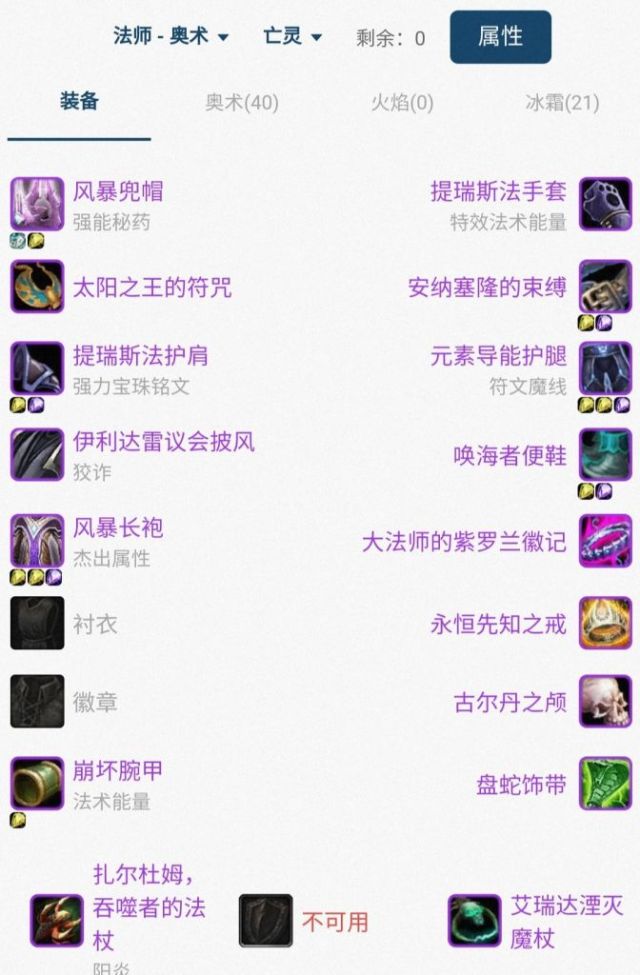Screen dimensions: 640x975
Task: Tap the 属性 button
Action: coord(500,37)
